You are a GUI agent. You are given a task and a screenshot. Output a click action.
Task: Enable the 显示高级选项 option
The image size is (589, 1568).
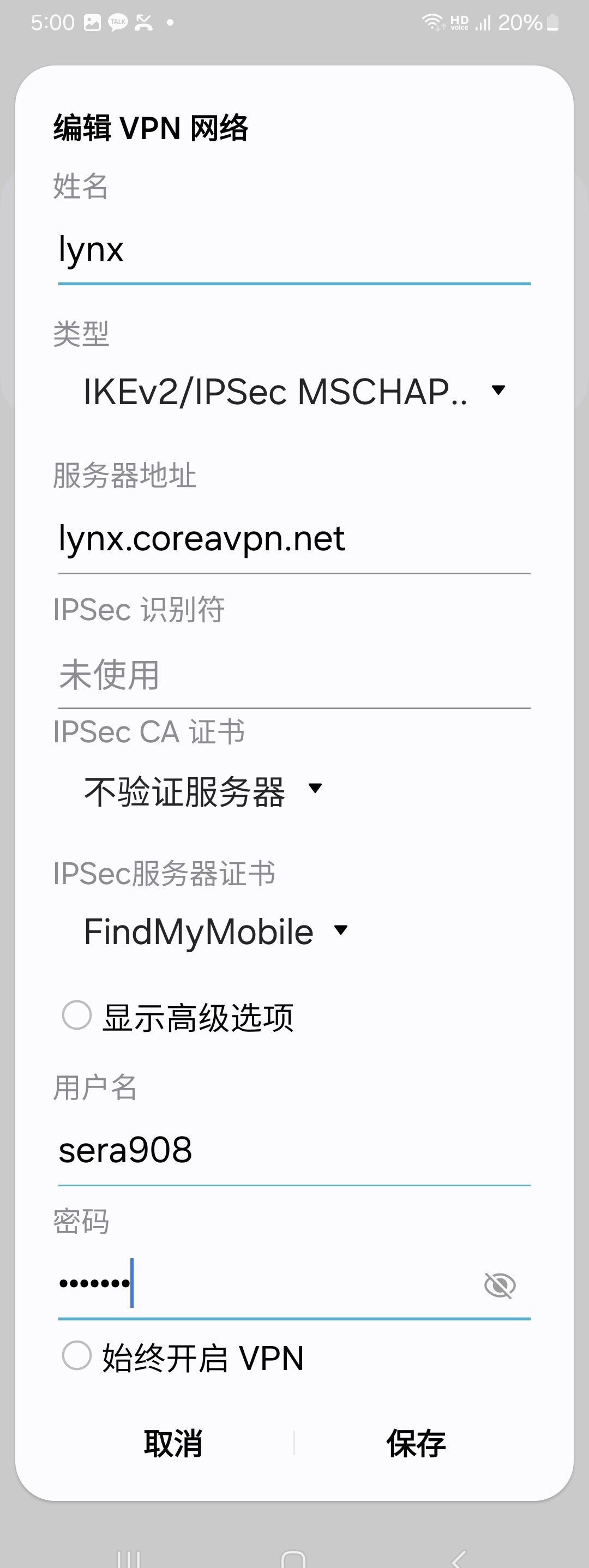(77, 1016)
